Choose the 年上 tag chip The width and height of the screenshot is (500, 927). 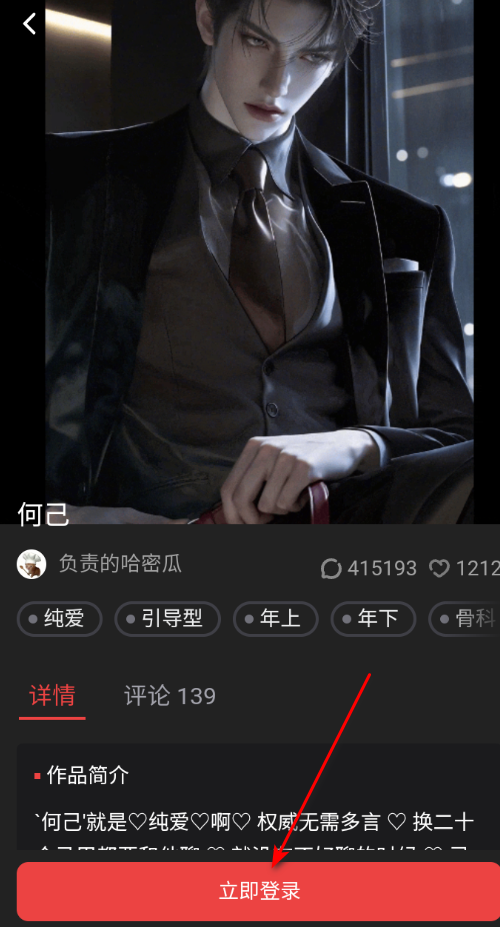click(276, 619)
